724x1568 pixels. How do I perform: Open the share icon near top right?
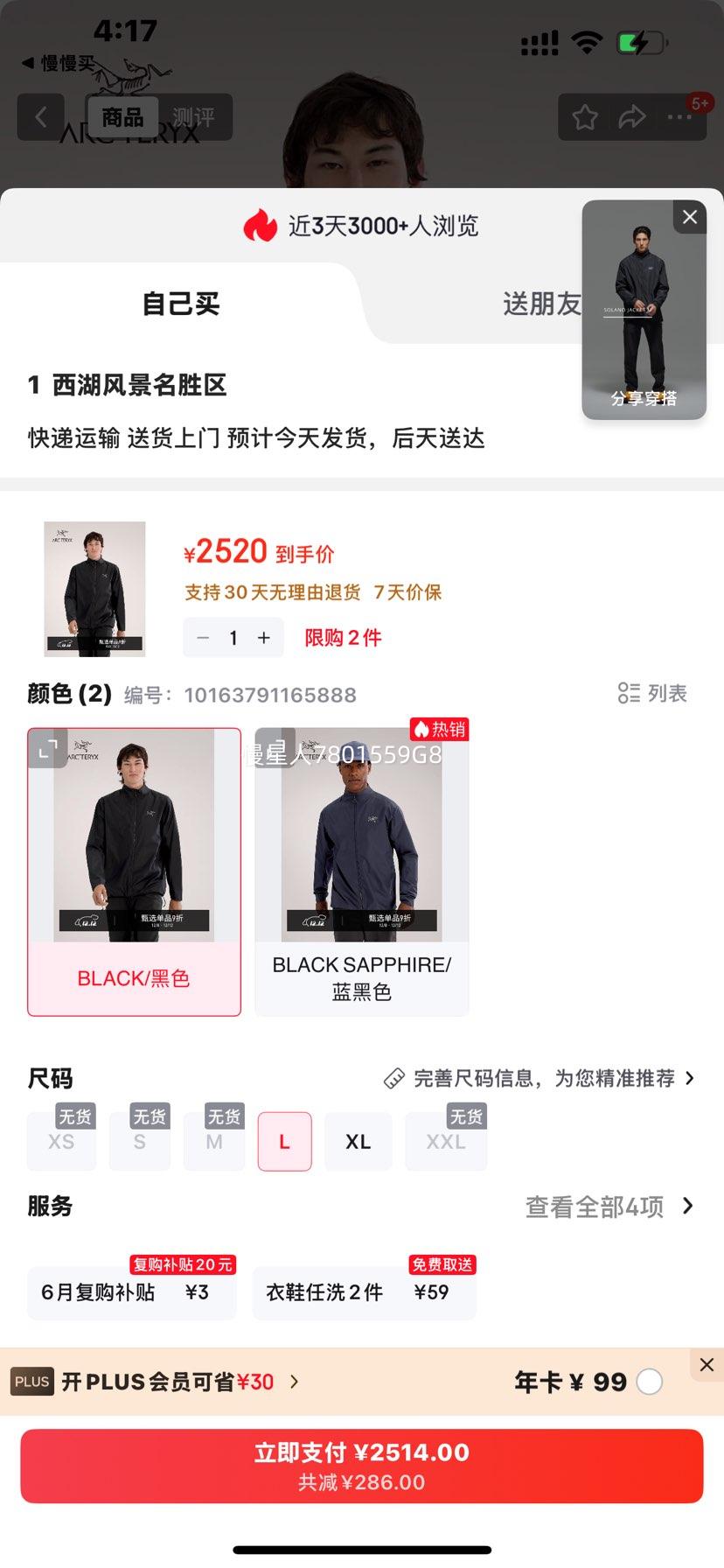click(631, 116)
